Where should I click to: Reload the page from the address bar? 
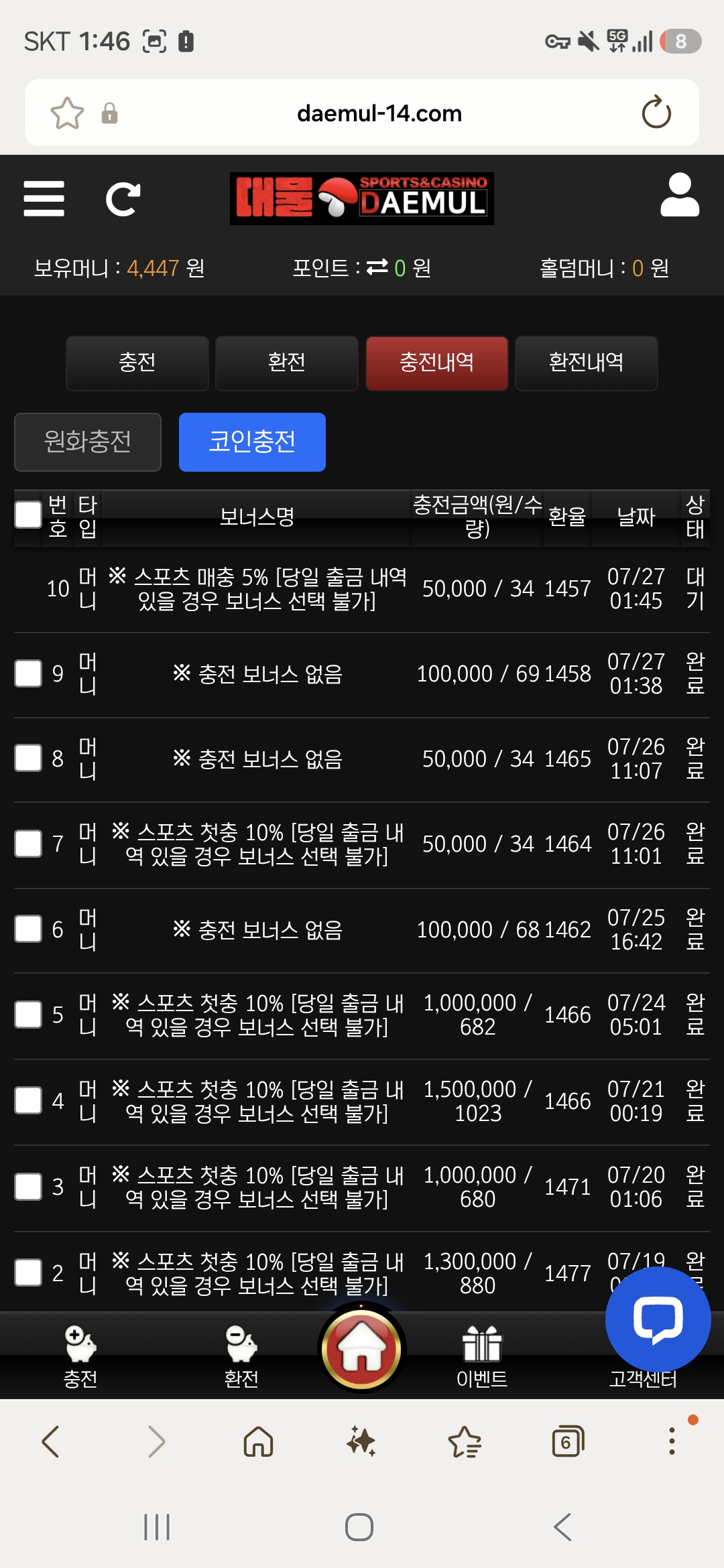point(656,113)
